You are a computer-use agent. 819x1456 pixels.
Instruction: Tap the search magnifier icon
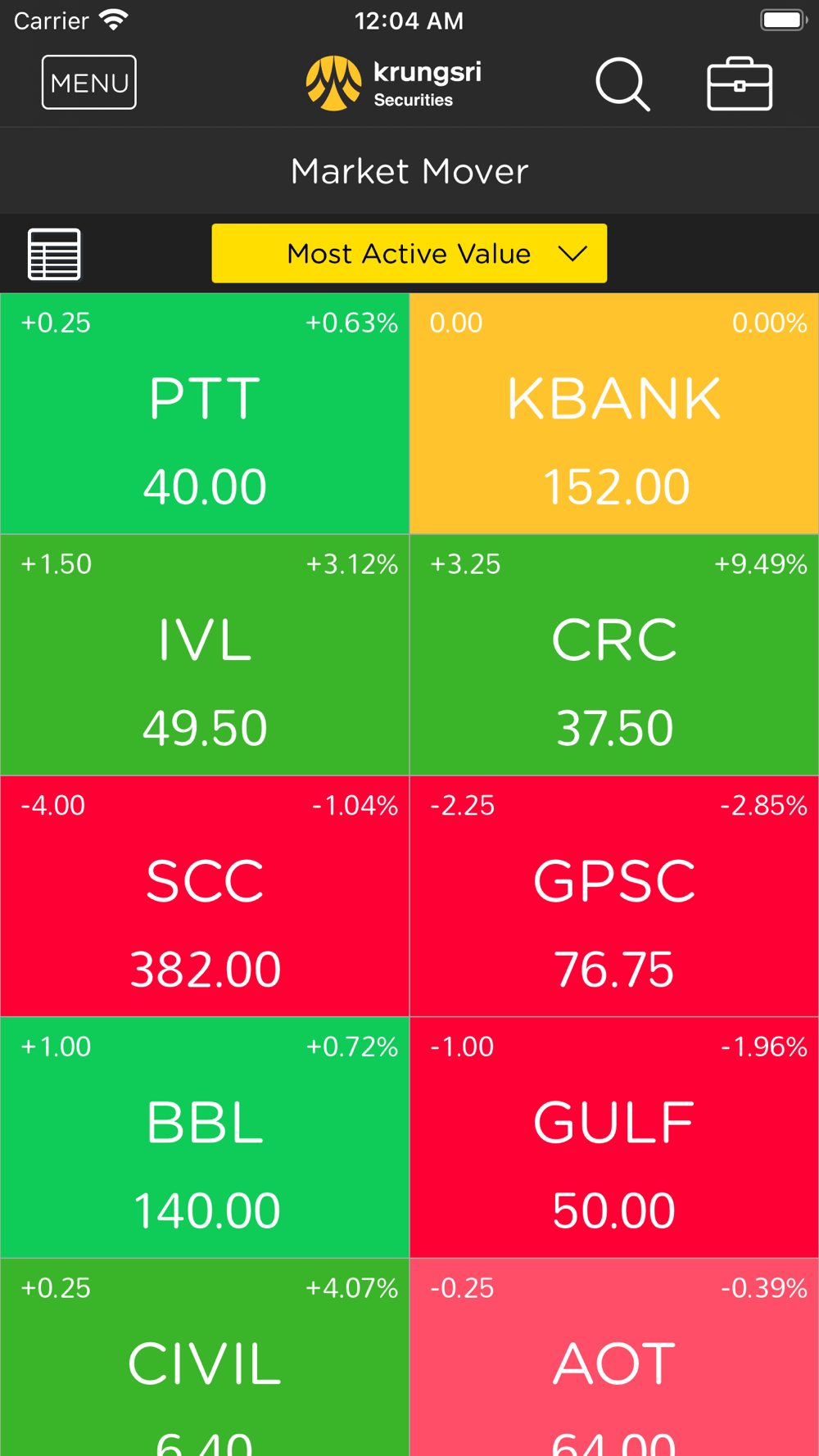(622, 84)
